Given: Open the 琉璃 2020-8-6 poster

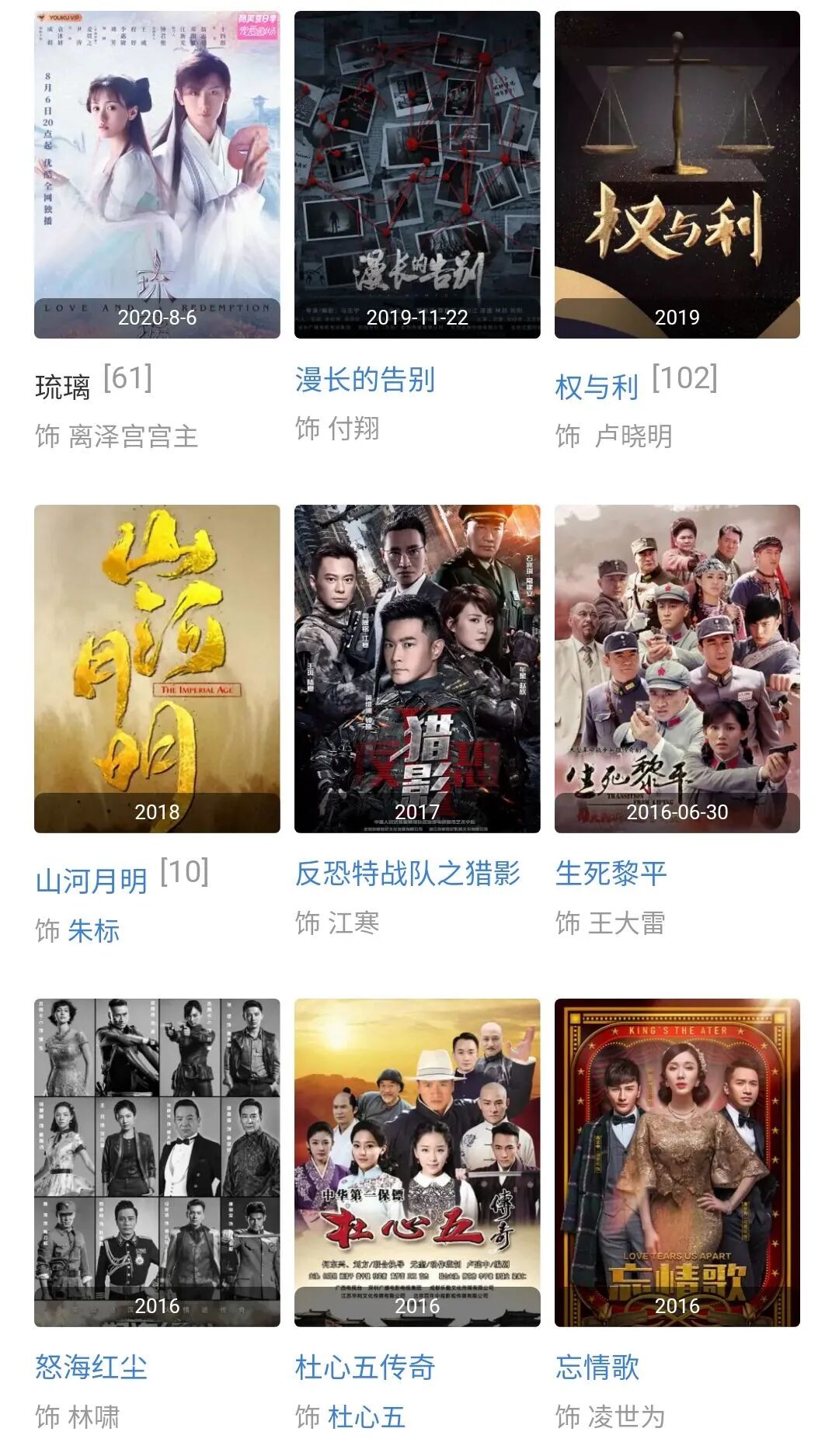Looking at the screenshot, I should point(157,174).
